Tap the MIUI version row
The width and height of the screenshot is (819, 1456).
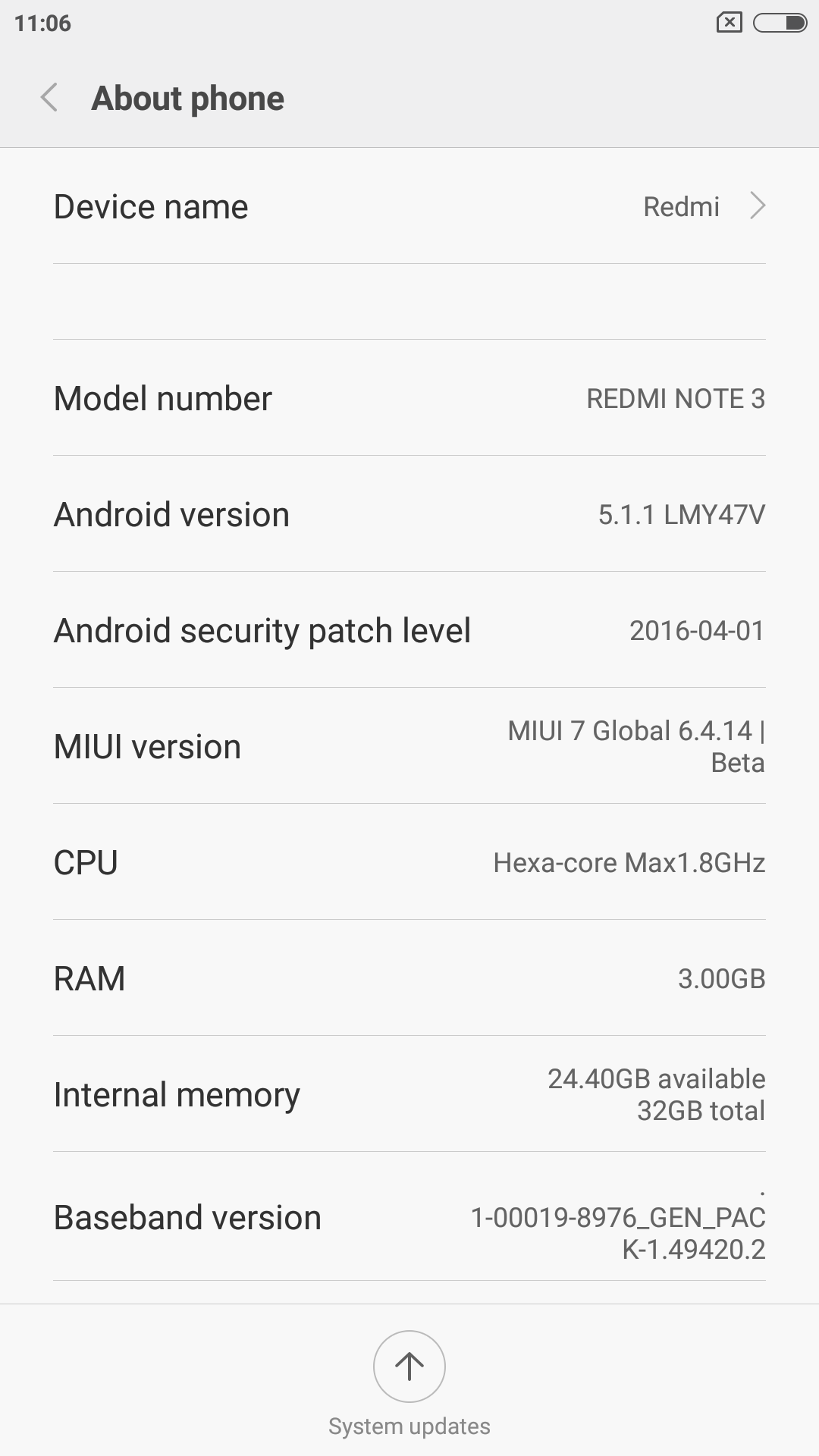click(409, 746)
